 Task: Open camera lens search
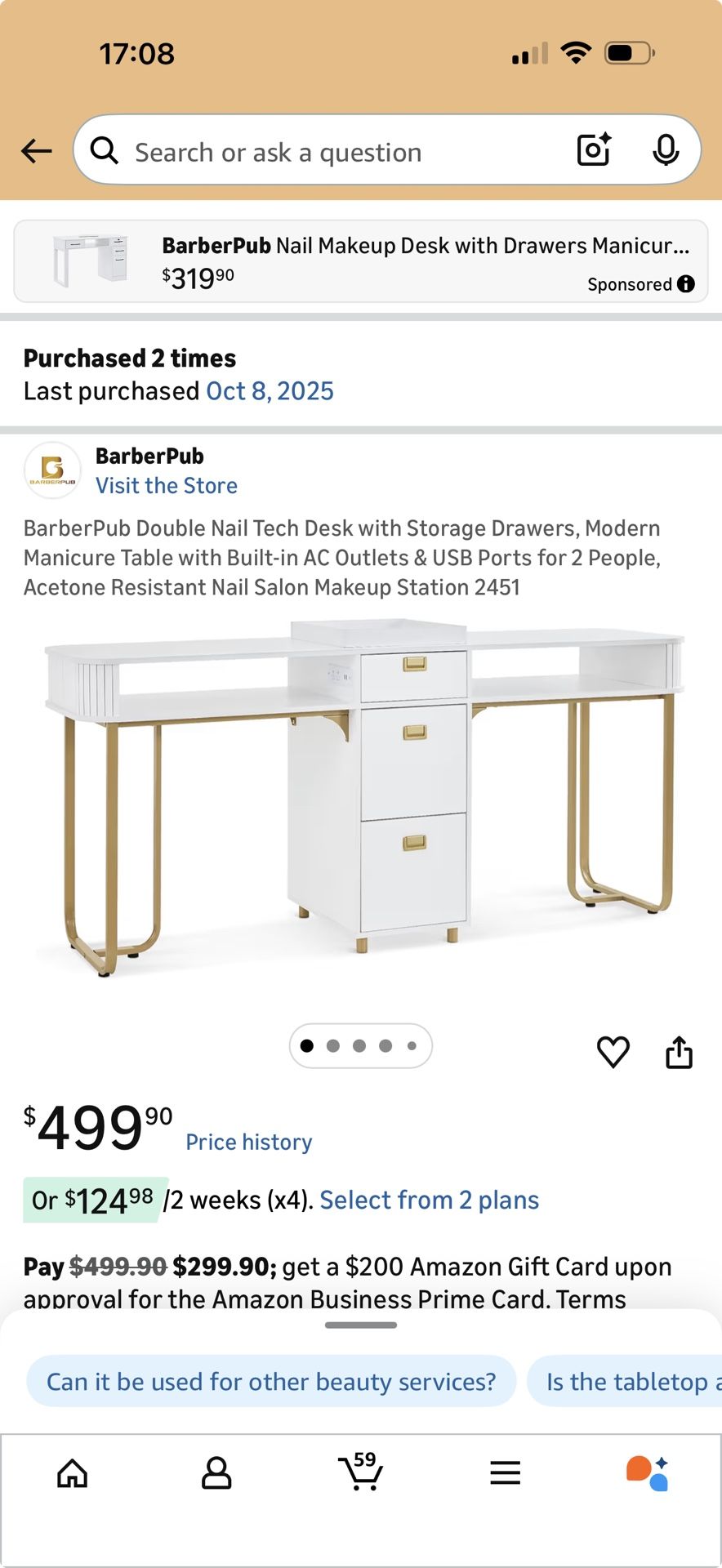pos(594,150)
